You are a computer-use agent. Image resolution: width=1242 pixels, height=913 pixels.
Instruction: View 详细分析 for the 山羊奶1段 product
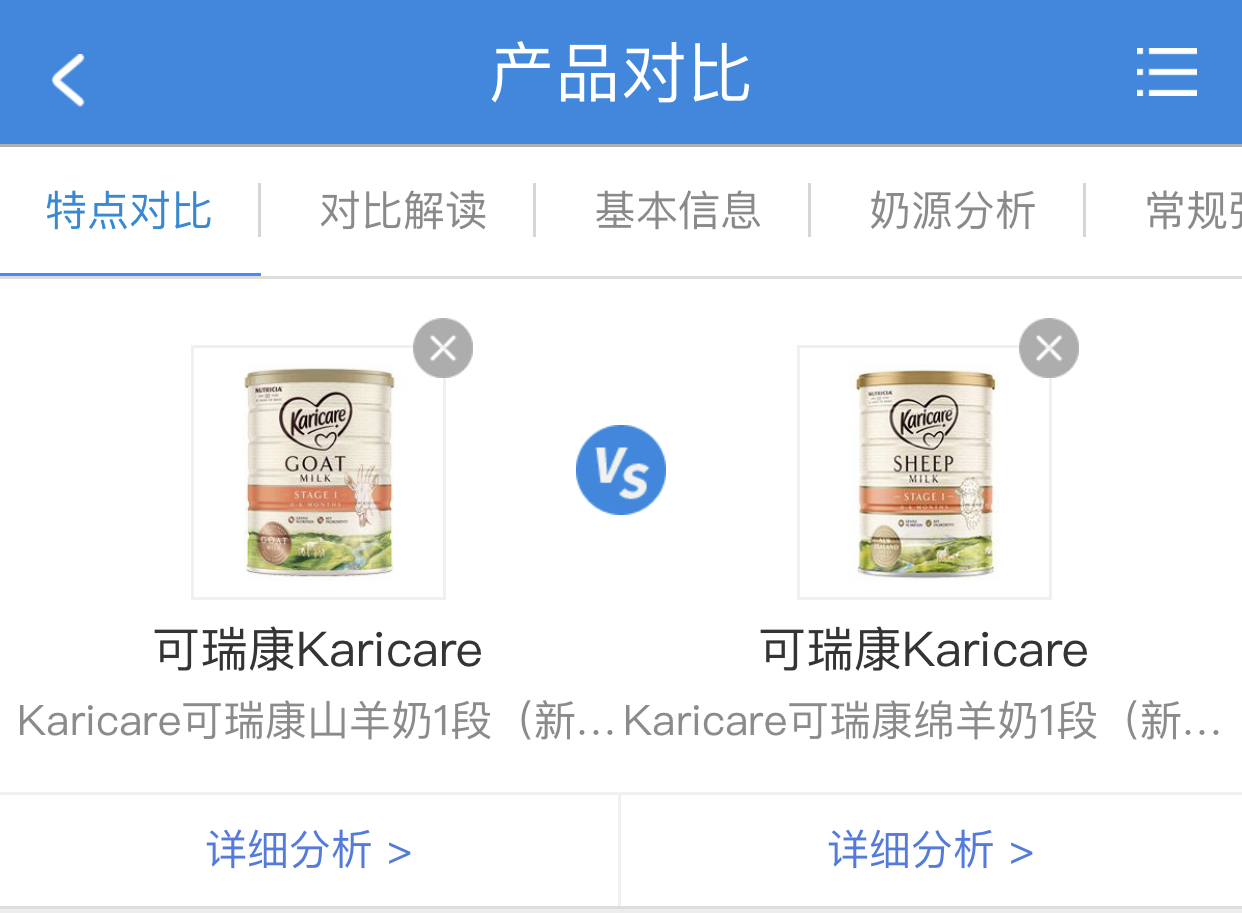tap(309, 851)
